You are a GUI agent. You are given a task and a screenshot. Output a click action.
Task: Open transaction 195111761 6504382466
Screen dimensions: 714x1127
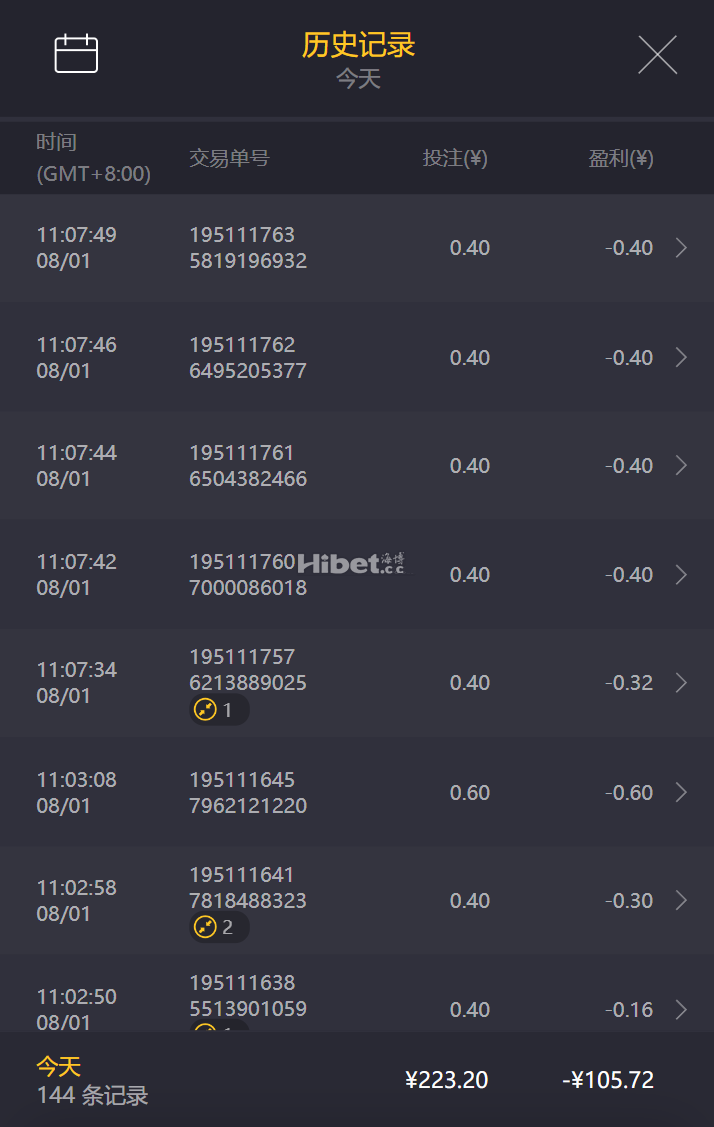(x=680, y=465)
